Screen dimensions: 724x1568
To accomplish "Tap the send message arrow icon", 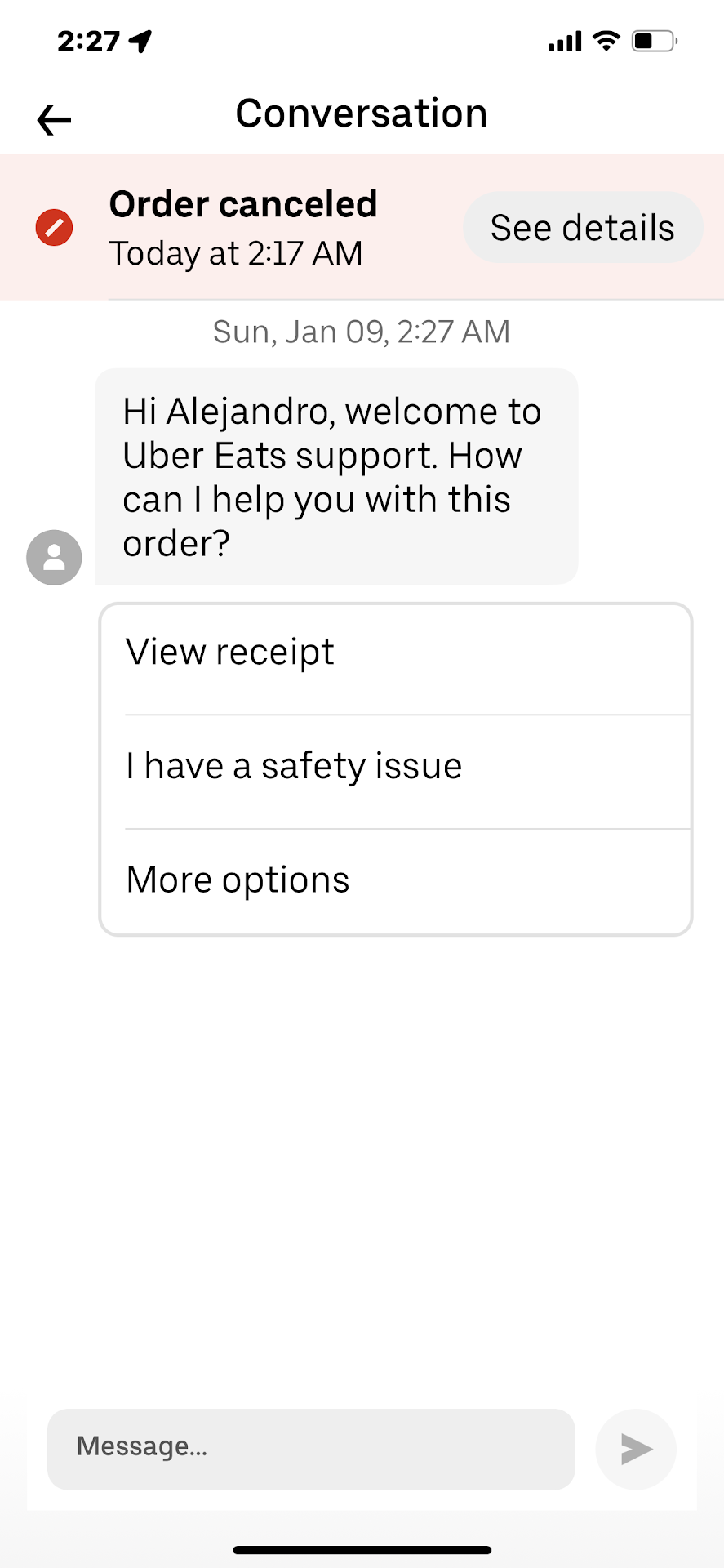I will [636, 1449].
